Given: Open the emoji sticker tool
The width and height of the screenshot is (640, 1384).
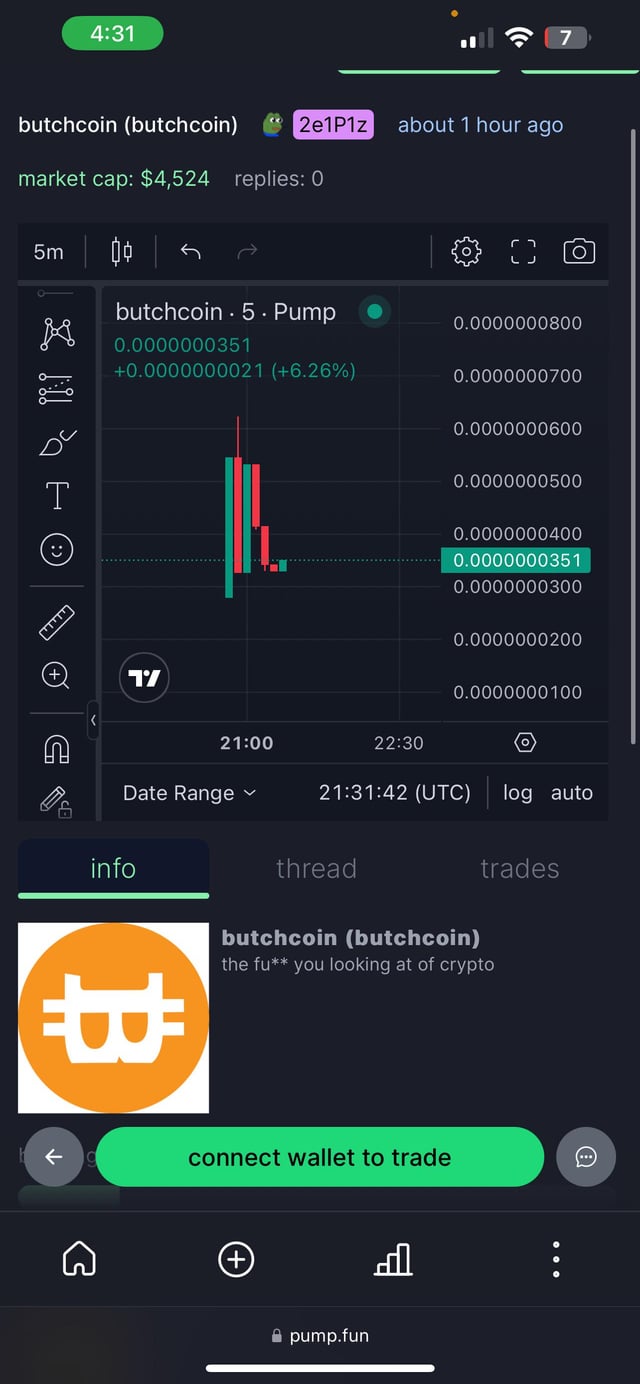Looking at the screenshot, I should 57,549.
